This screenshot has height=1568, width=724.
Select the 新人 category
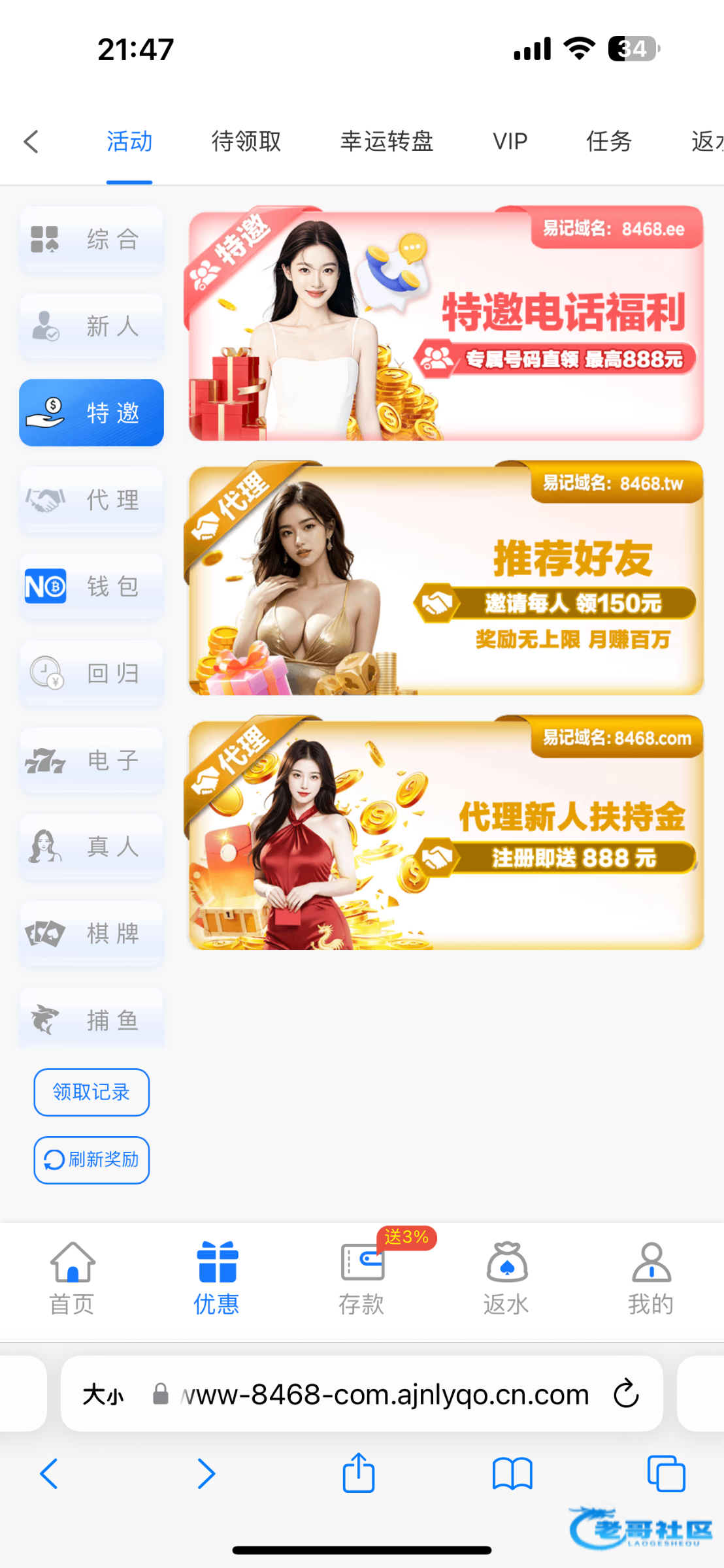click(x=91, y=326)
